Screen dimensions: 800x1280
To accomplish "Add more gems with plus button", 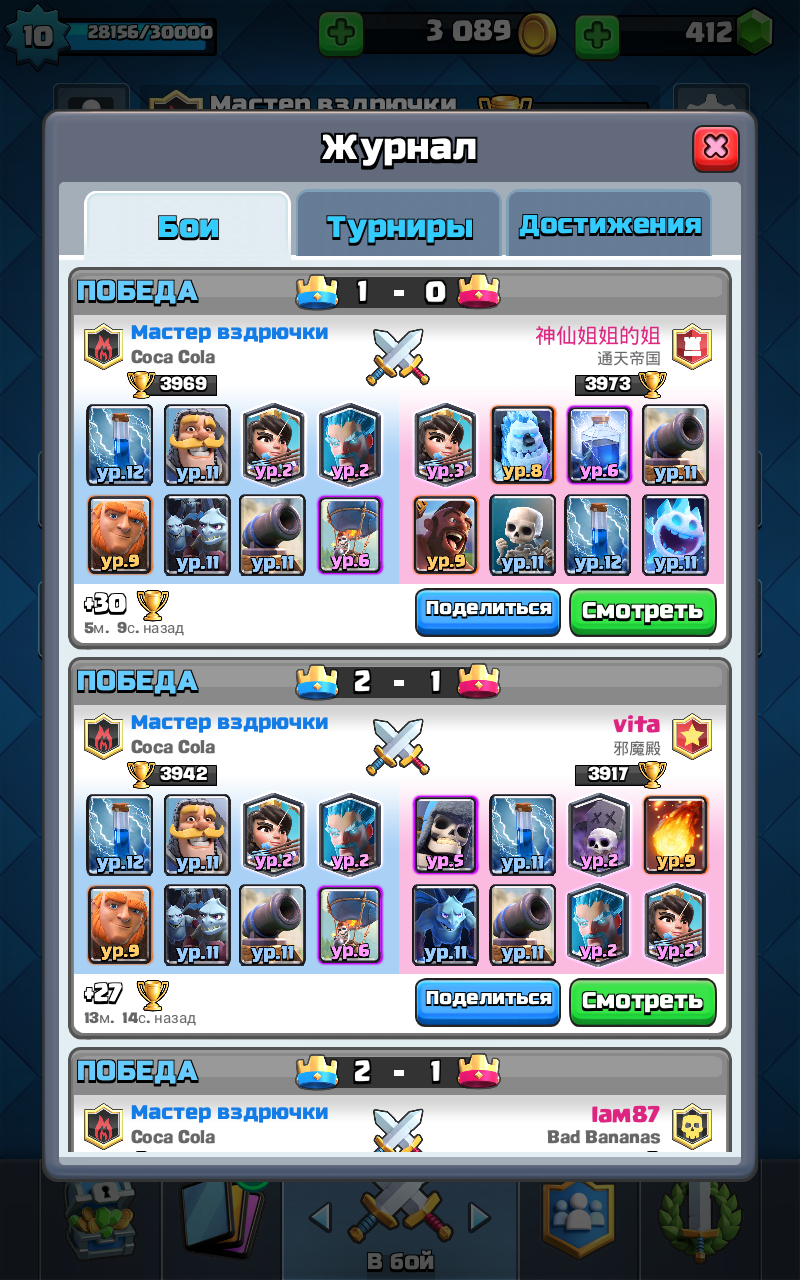I will click(598, 34).
